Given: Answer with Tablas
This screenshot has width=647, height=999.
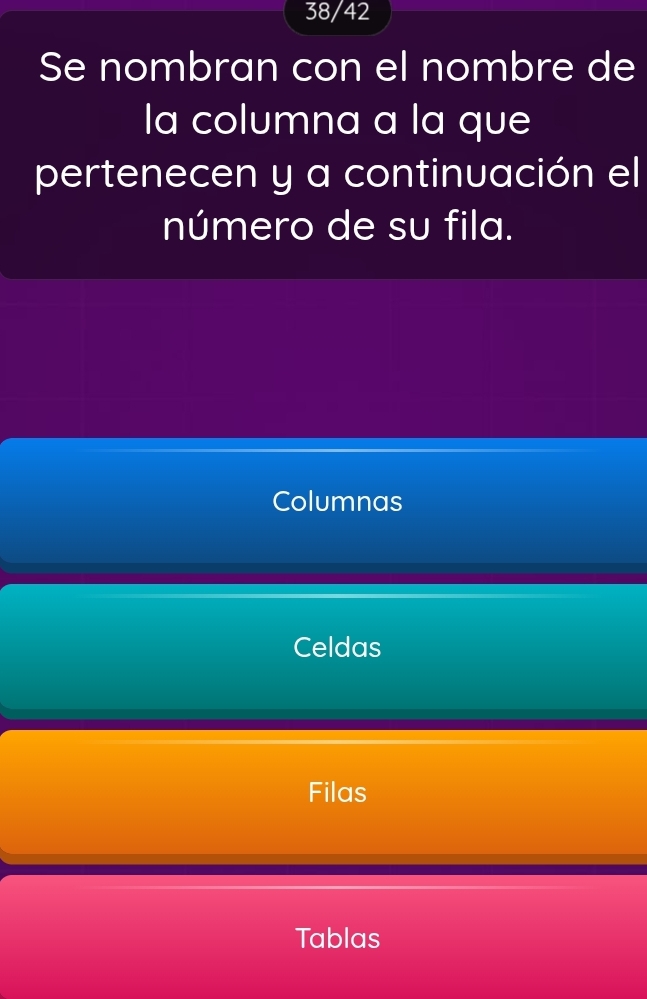Looking at the screenshot, I should point(336,938).
